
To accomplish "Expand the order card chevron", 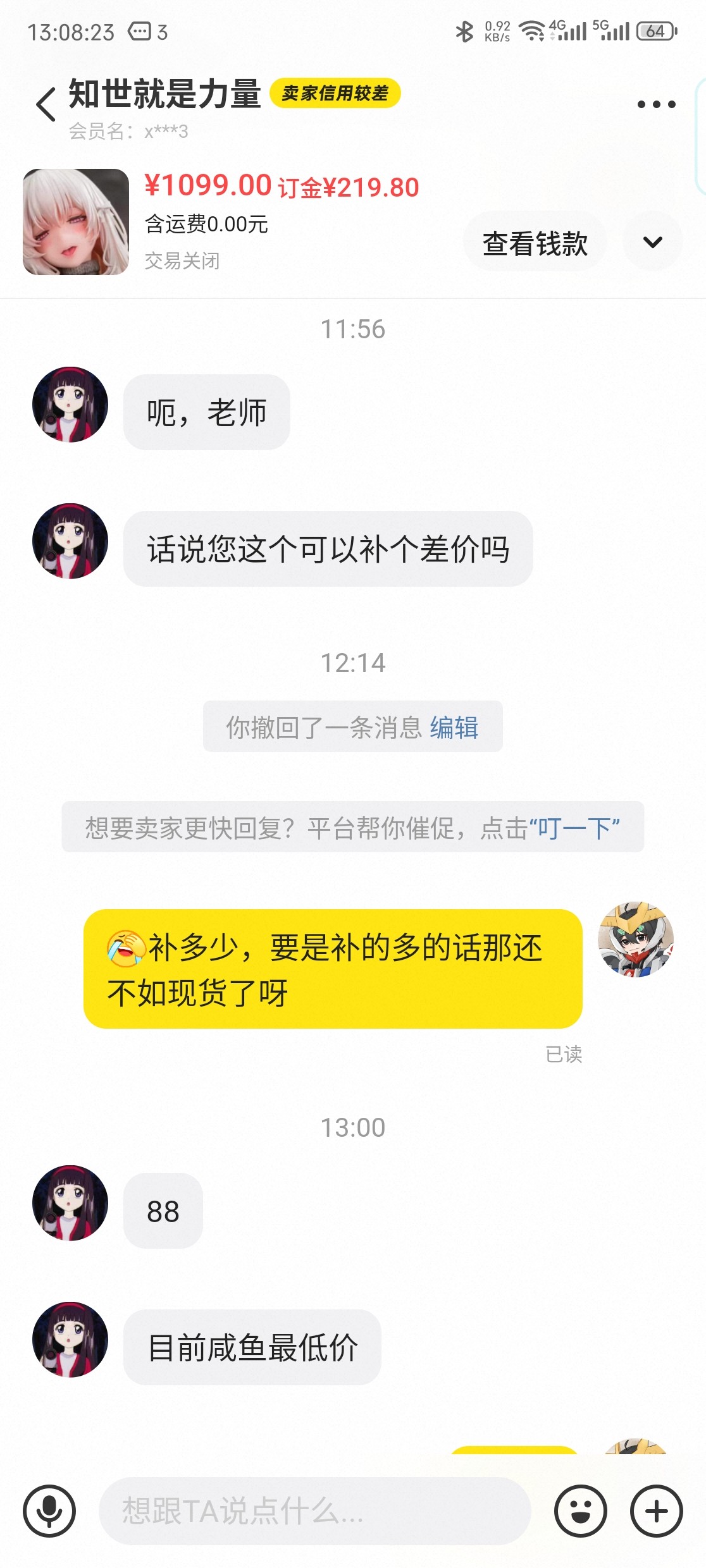I will (x=652, y=242).
